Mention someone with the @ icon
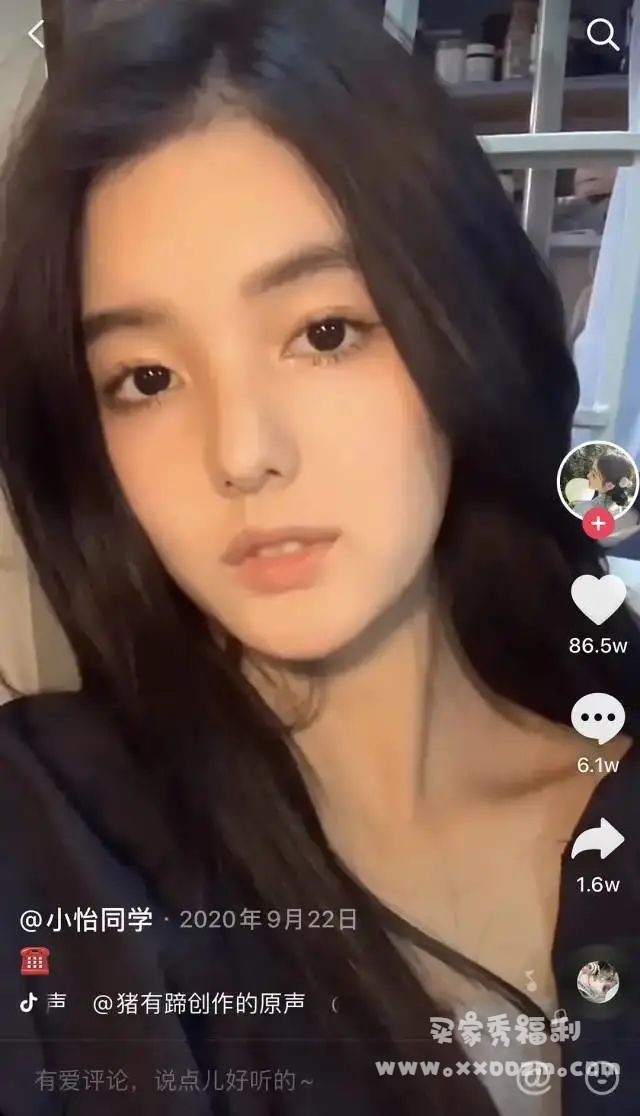Viewport: 640px width, 1116px height. 534,1078
